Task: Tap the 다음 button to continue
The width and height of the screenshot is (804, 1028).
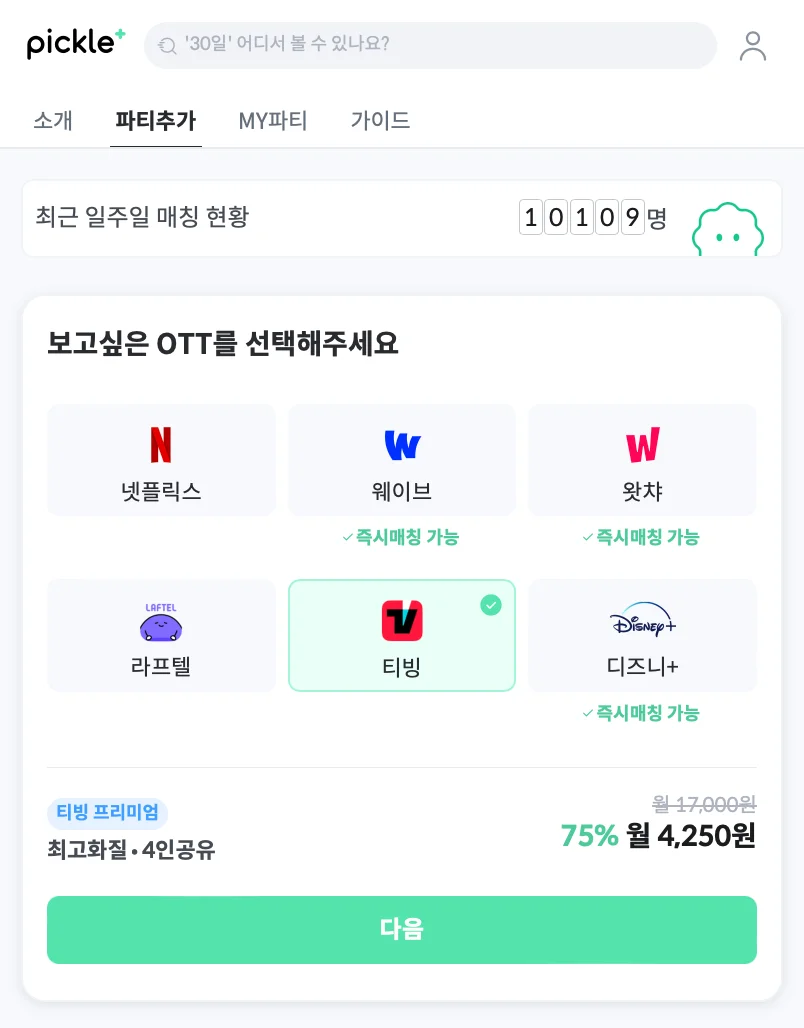Action: click(x=401, y=930)
